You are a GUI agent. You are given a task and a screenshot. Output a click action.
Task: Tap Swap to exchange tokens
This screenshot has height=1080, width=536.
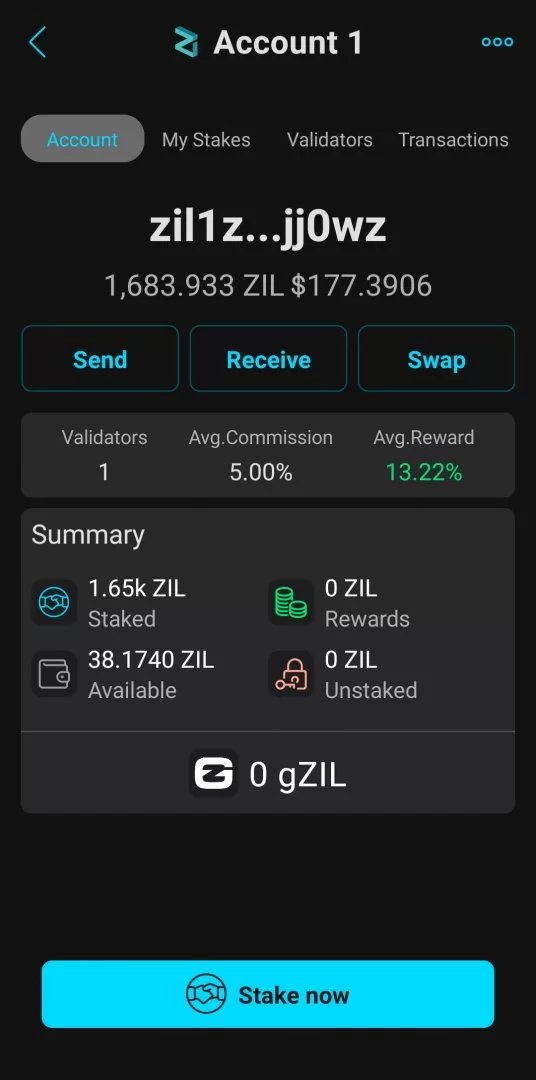436,359
